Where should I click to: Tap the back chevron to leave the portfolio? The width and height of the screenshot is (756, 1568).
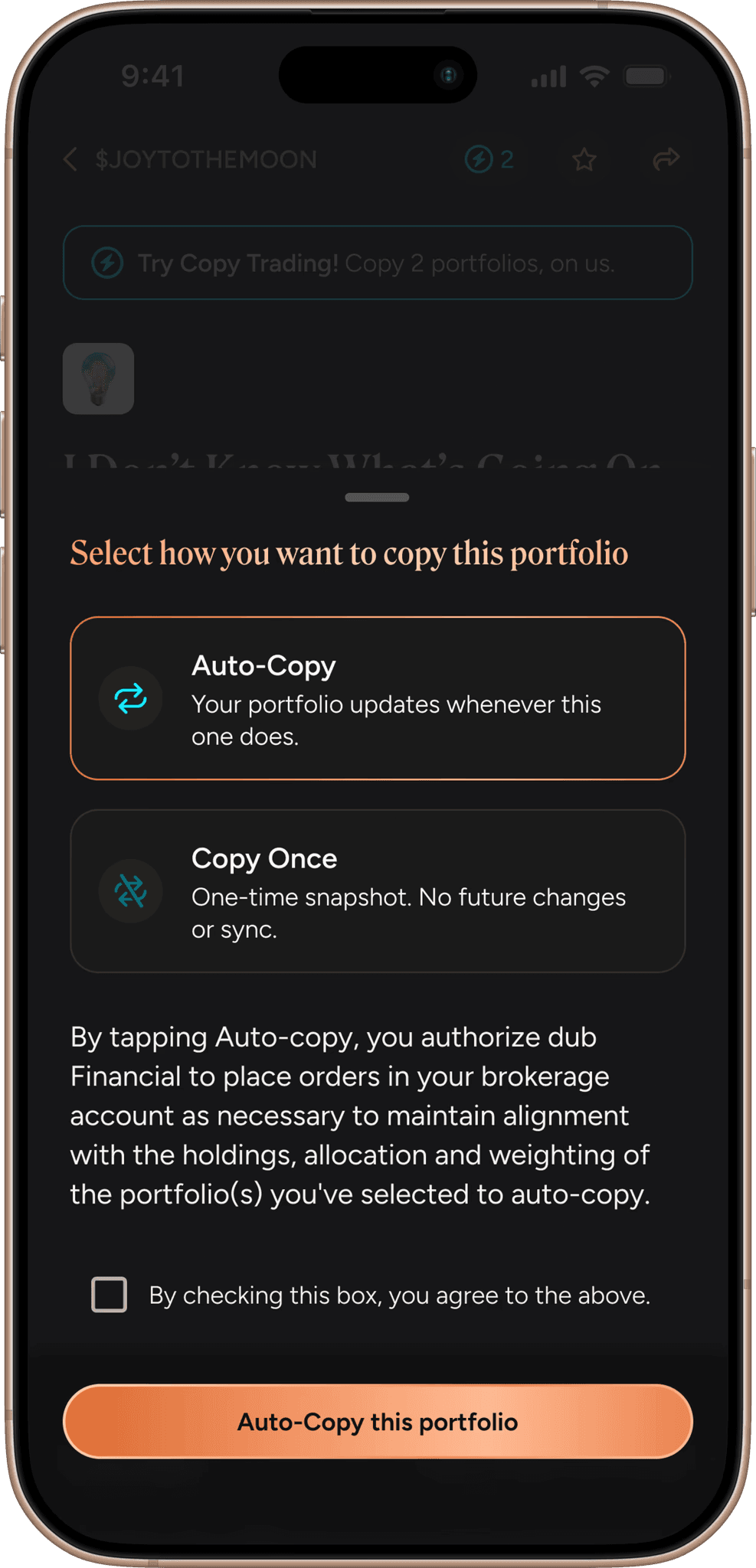pos(70,159)
